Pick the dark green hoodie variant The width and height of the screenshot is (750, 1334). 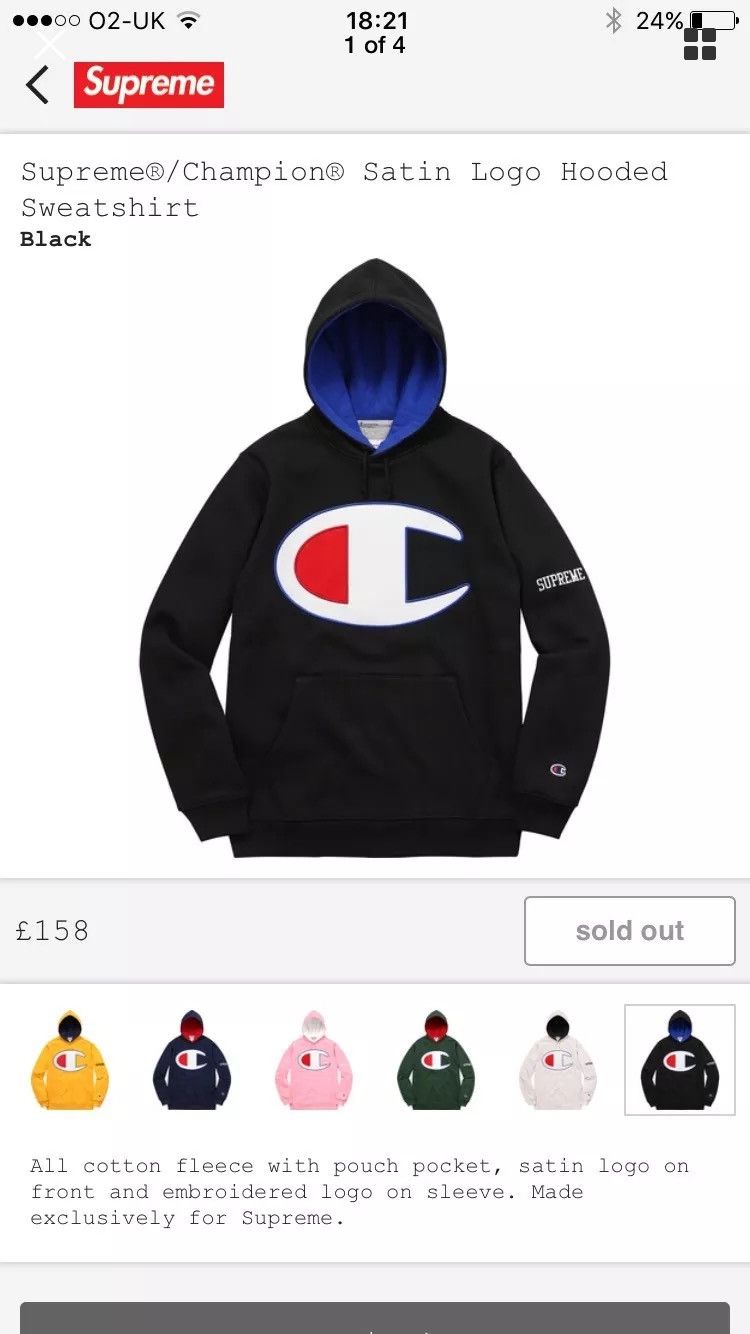point(436,1060)
